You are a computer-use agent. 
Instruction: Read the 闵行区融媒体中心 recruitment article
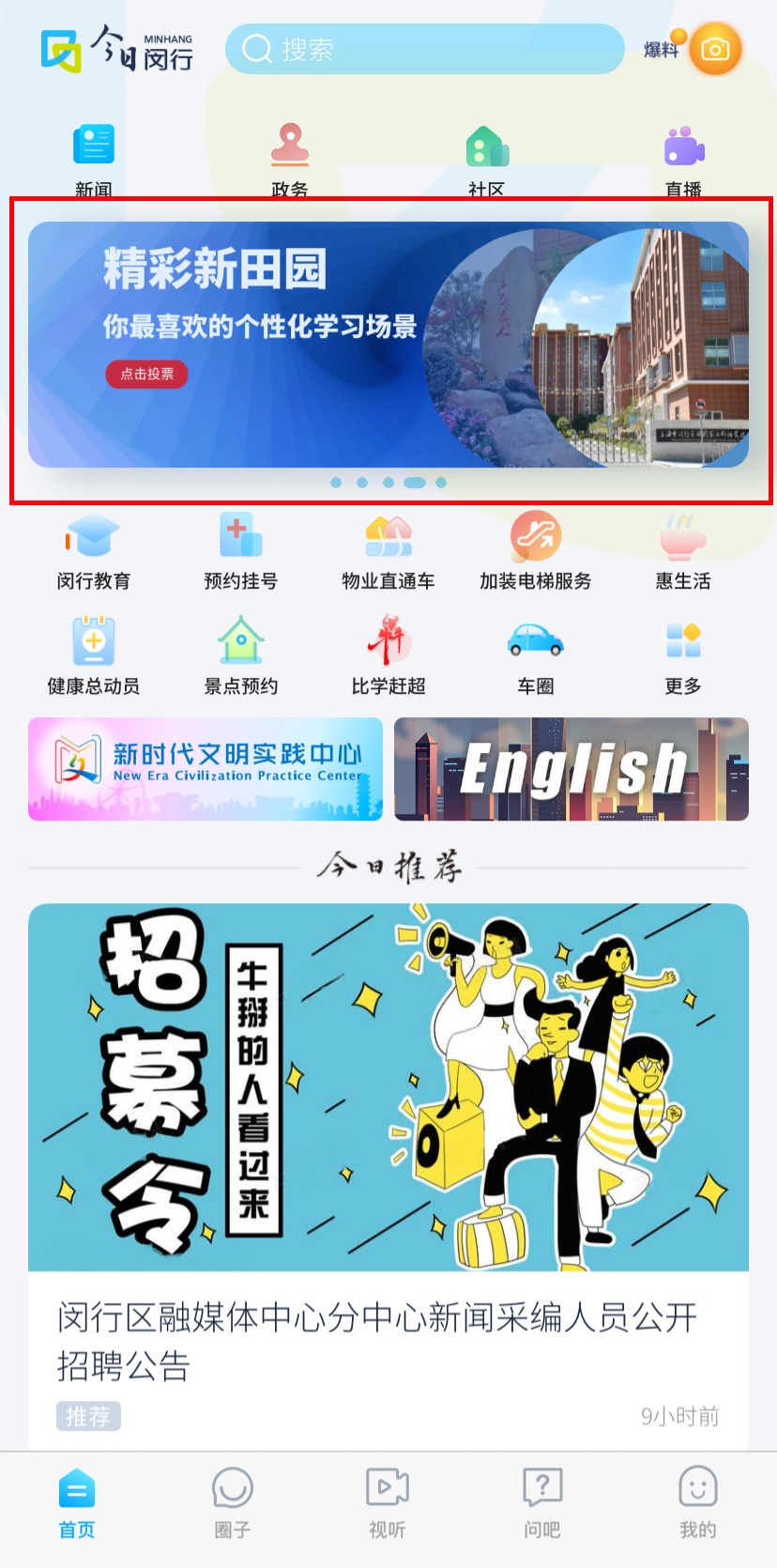tap(388, 1177)
